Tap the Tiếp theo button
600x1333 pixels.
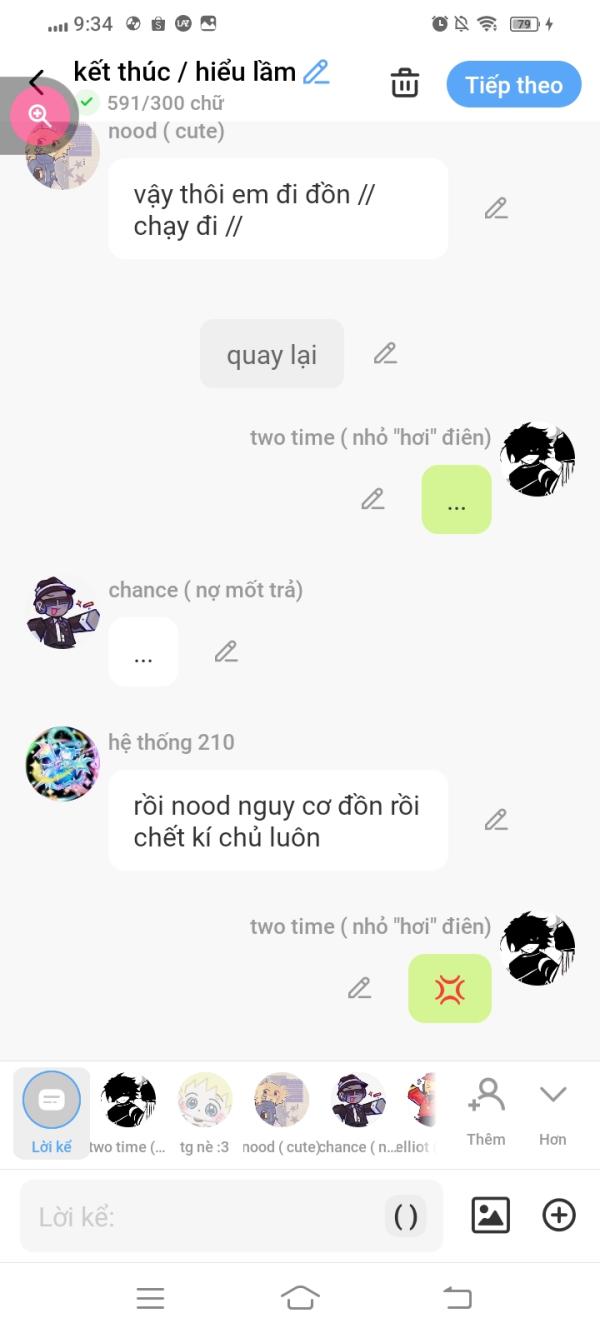(513, 85)
